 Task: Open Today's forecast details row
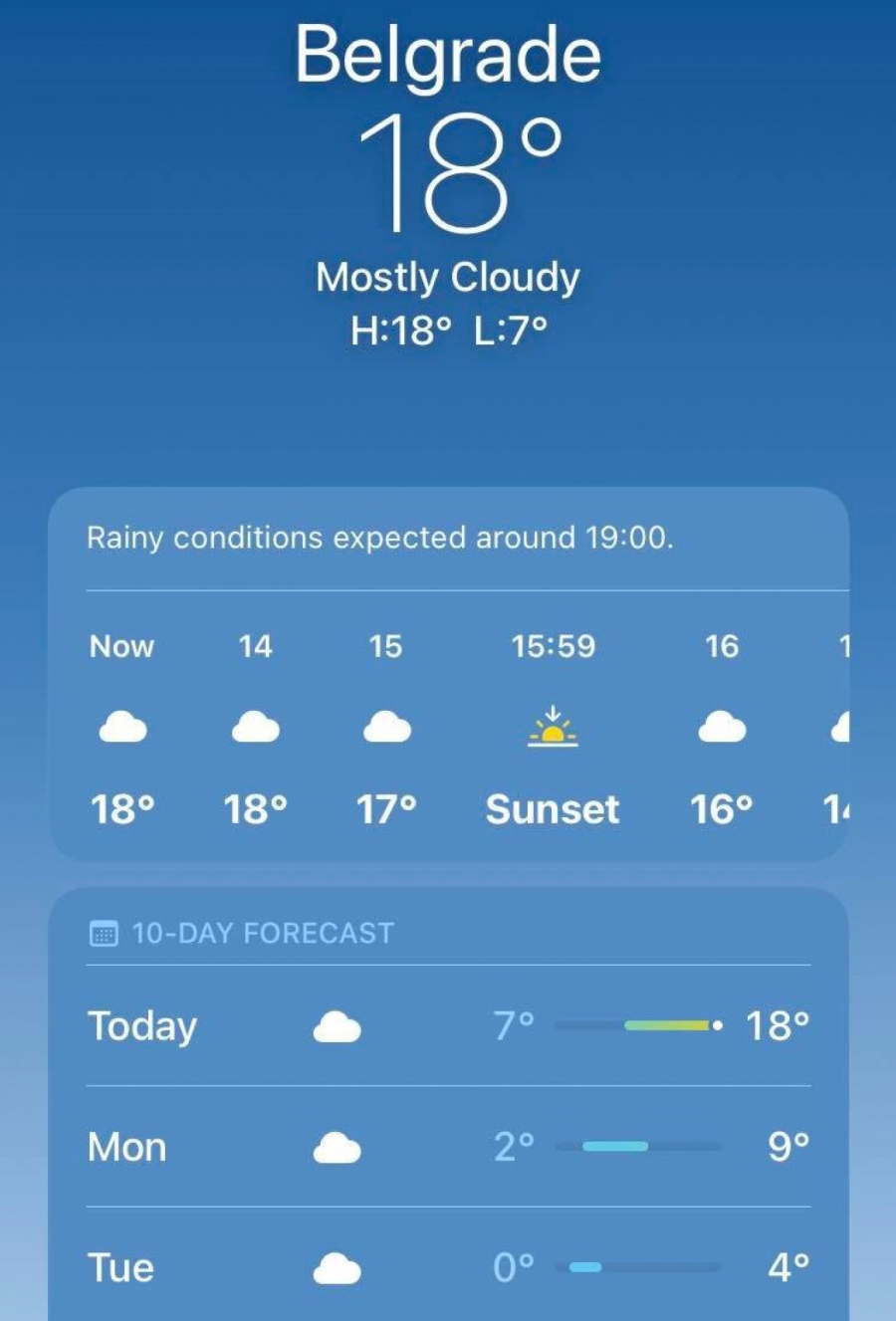[x=448, y=1025]
